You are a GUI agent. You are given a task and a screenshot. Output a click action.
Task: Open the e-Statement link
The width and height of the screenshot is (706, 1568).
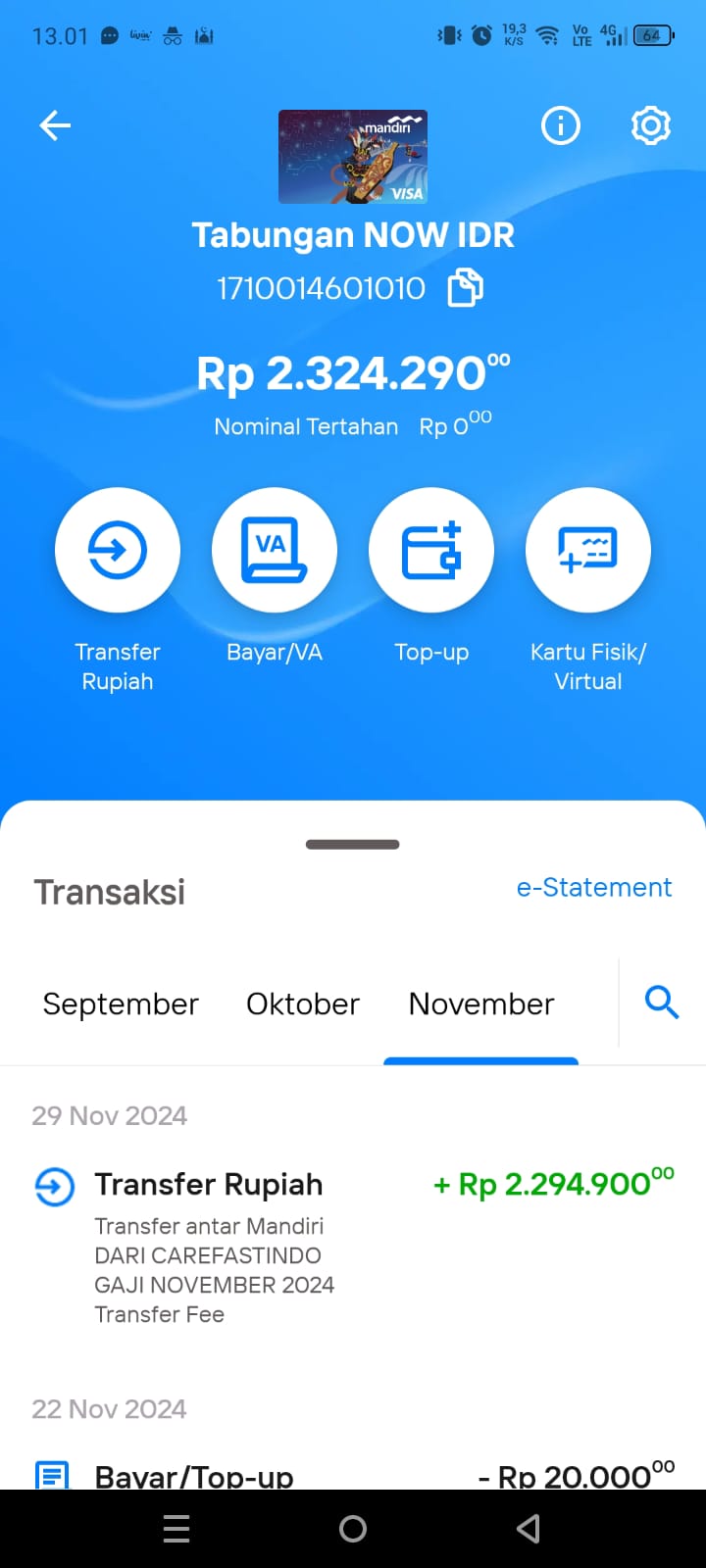tap(594, 887)
